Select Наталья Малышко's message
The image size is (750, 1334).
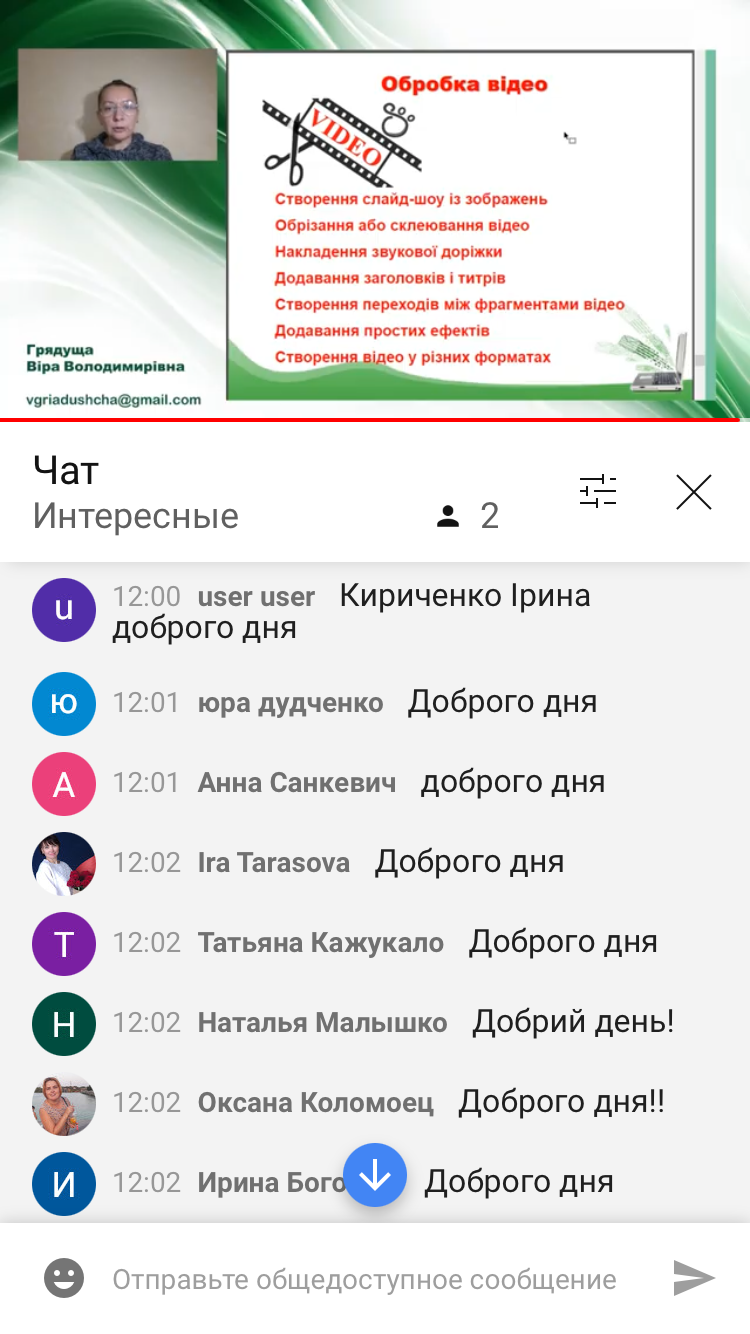(x=375, y=1023)
